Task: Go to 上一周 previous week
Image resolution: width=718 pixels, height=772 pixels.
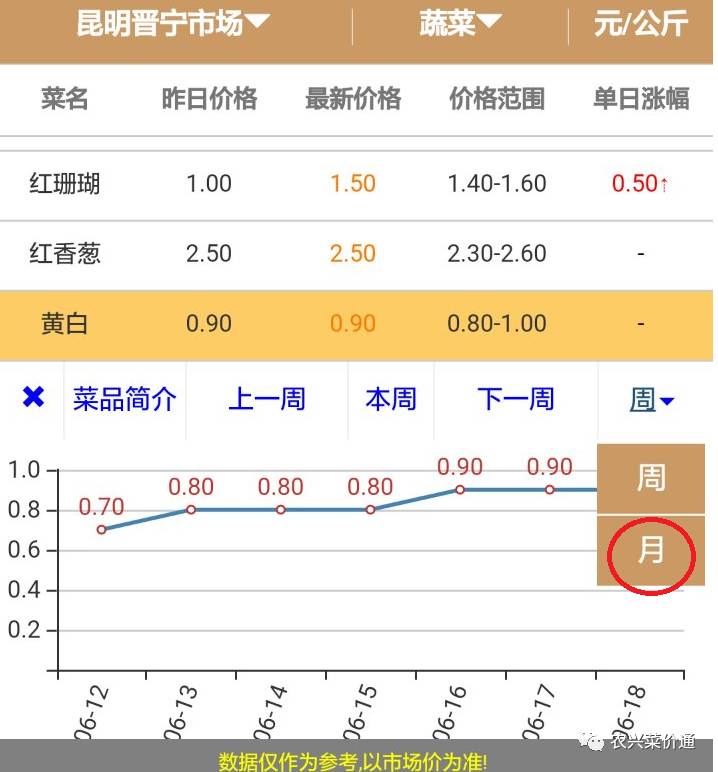Action: (267, 400)
